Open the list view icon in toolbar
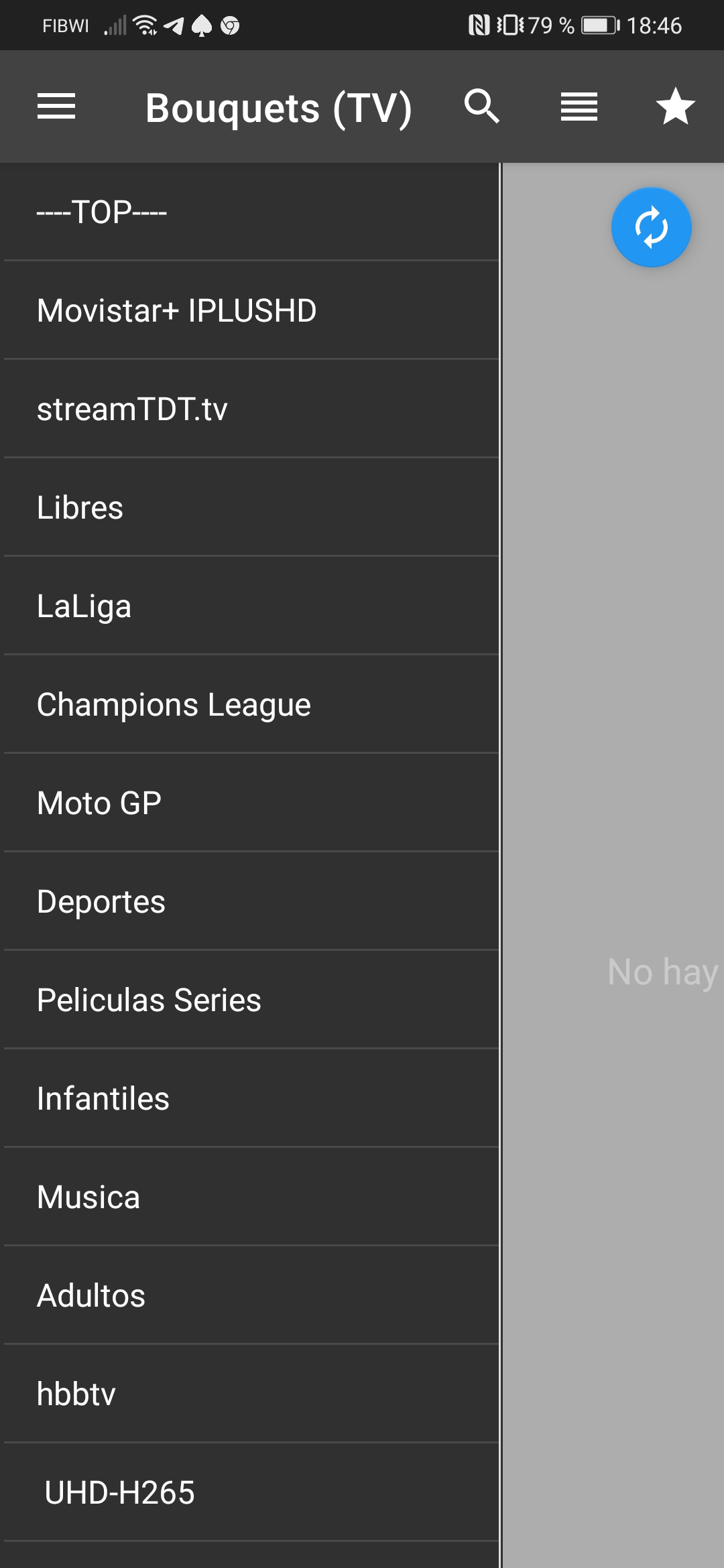The height and width of the screenshot is (1568, 724). point(579,107)
